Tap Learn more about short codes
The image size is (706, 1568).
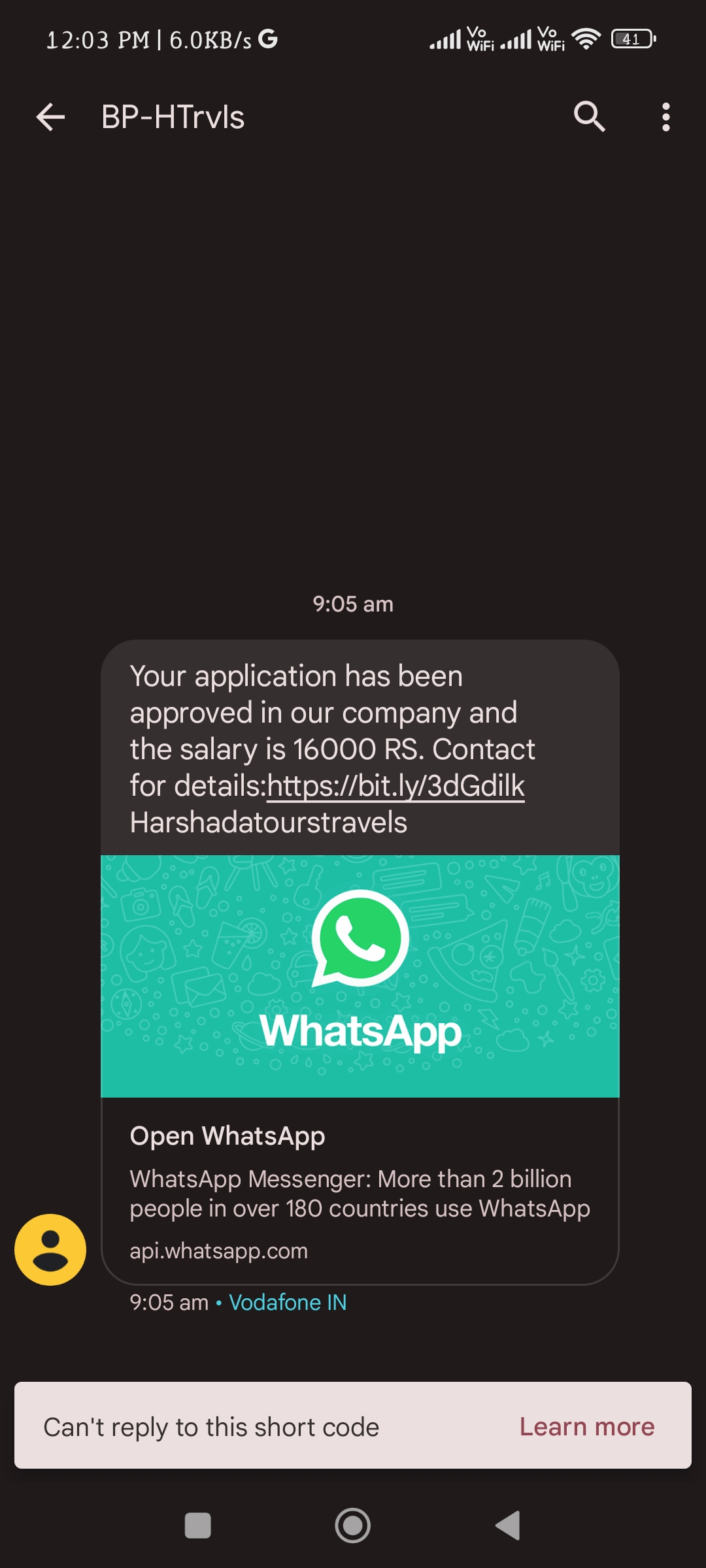click(x=586, y=1427)
